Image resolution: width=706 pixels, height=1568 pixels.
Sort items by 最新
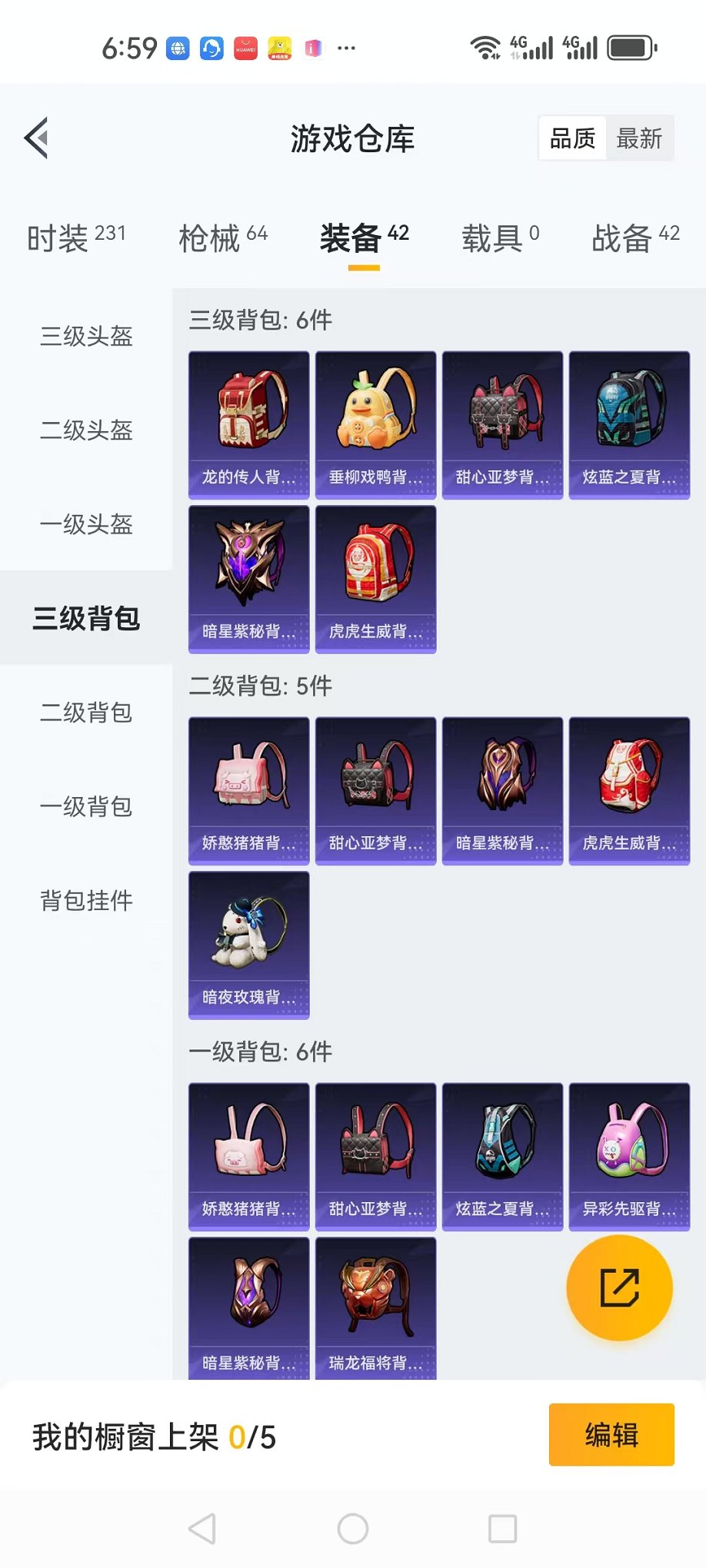[639, 139]
